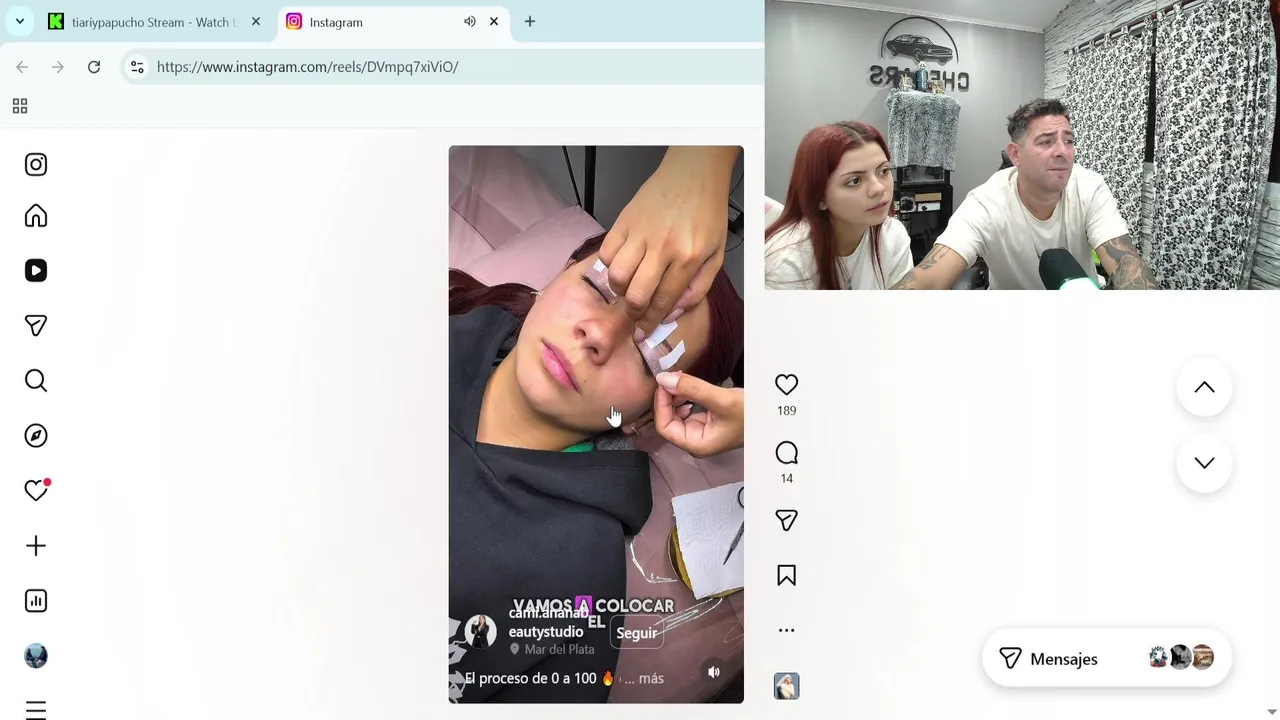Open Instagram search
Image resolution: width=1280 pixels, height=720 pixels.
click(x=36, y=381)
